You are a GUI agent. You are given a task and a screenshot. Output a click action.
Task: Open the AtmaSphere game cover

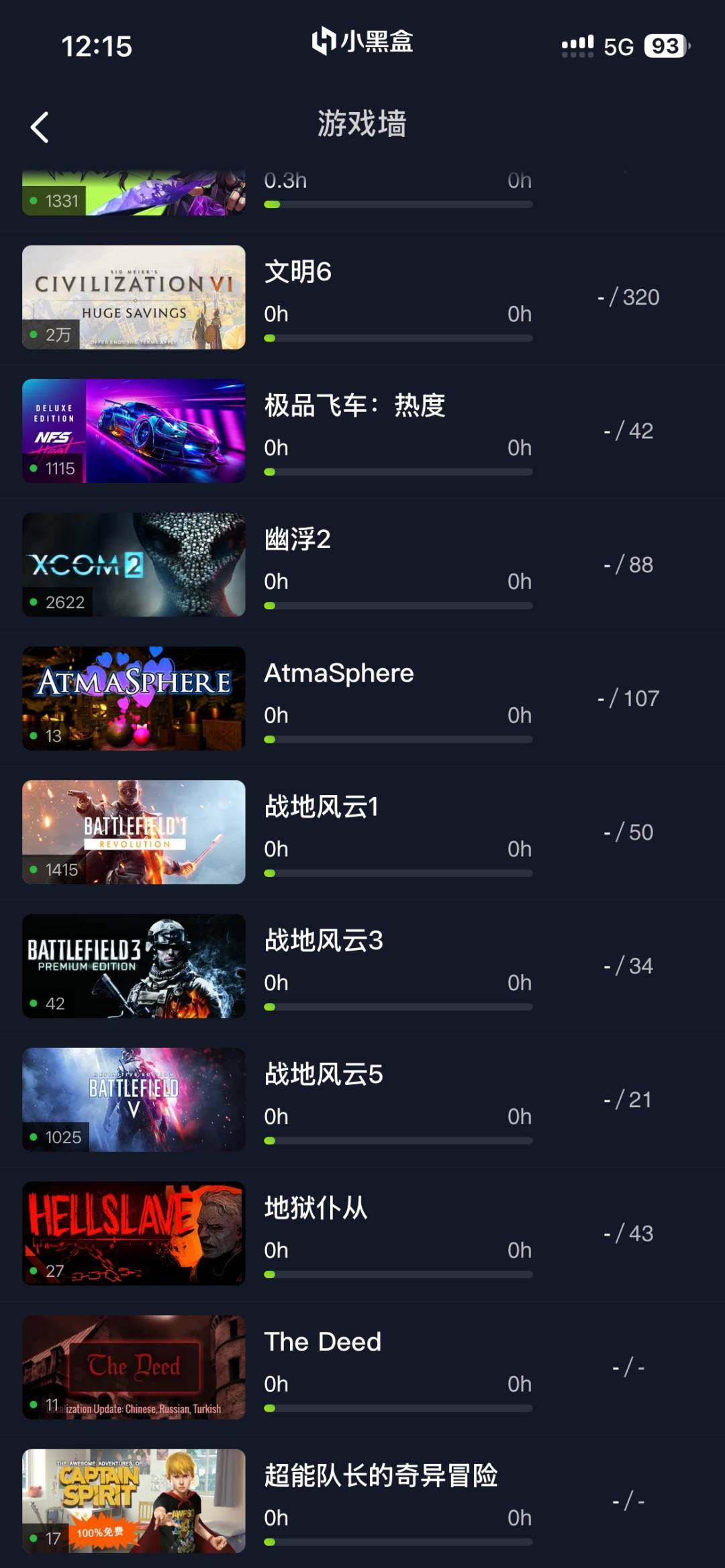(133, 698)
